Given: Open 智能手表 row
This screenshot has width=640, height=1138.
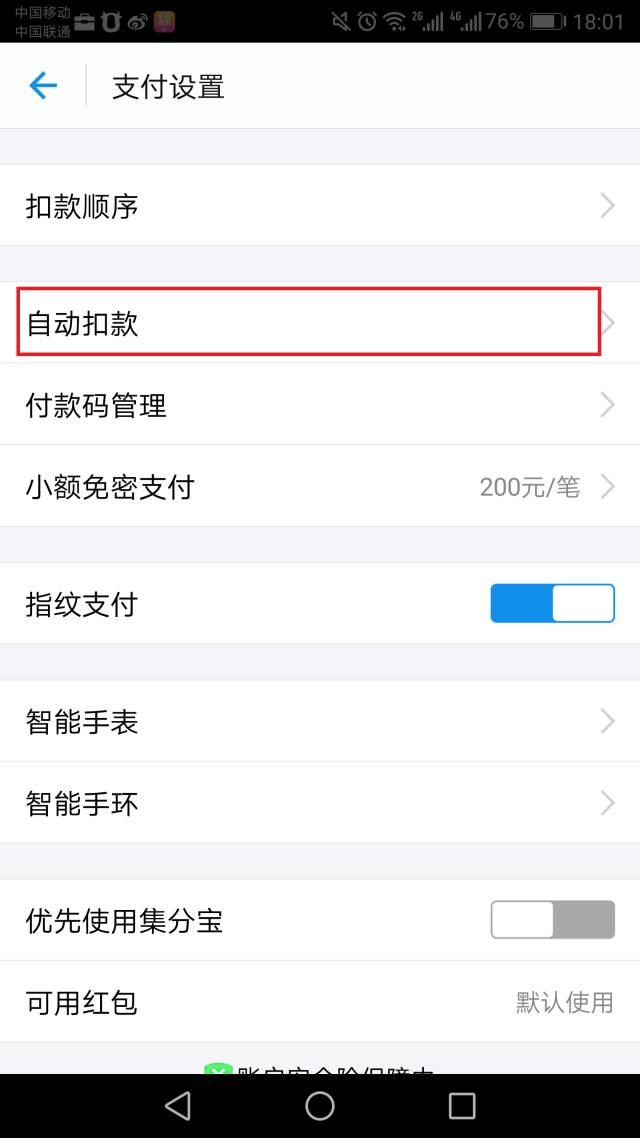Looking at the screenshot, I should (x=320, y=721).
